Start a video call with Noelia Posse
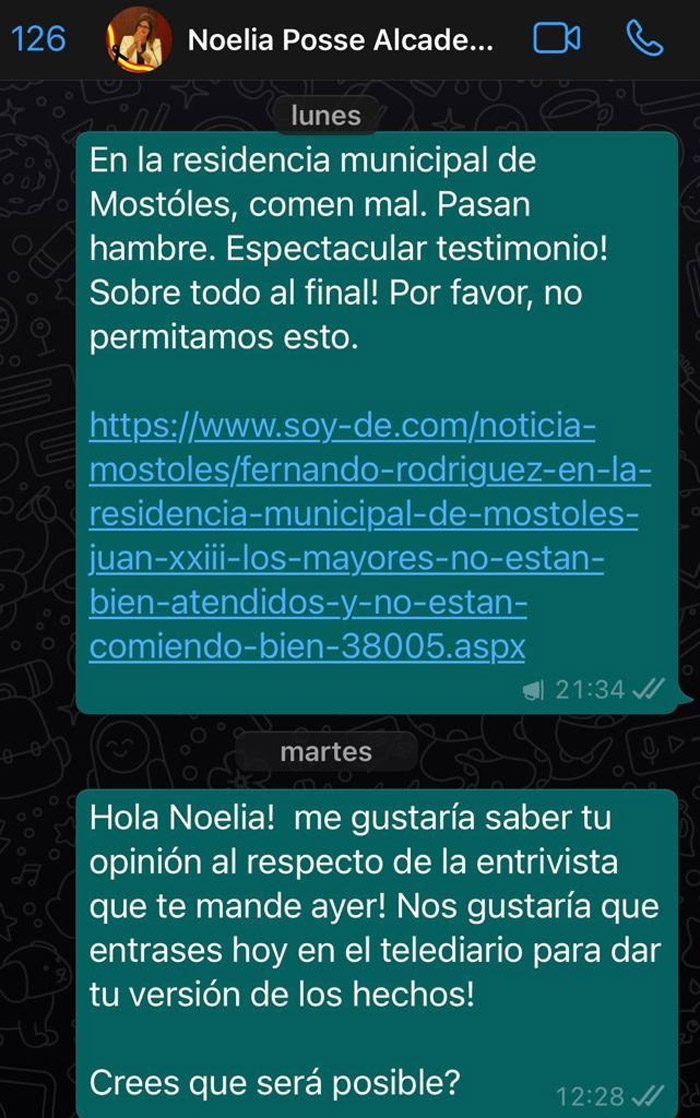Image resolution: width=700 pixels, height=1118 pixels. (x=557, y=39)
